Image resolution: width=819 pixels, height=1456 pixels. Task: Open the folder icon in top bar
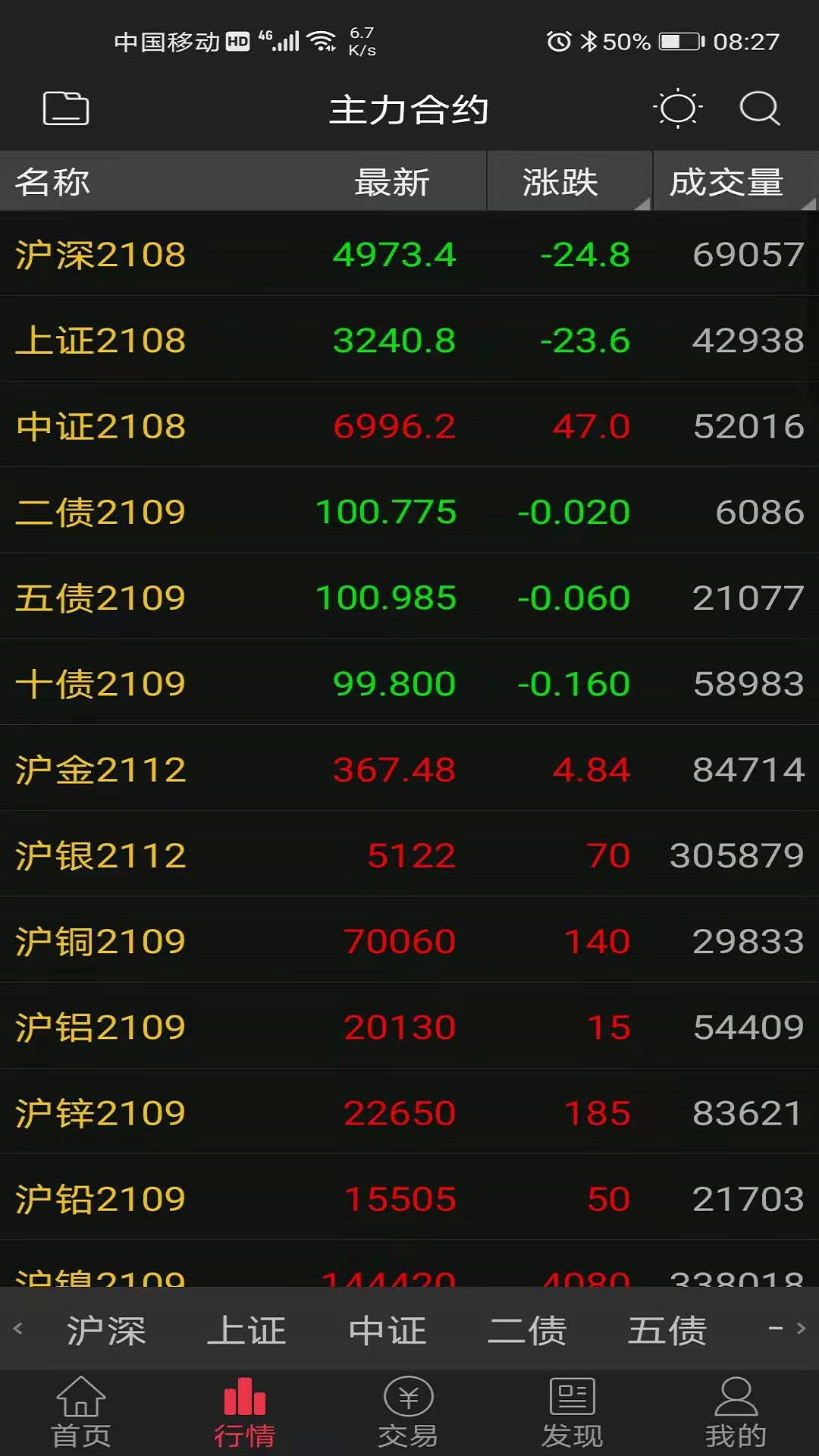click(66, 108)
